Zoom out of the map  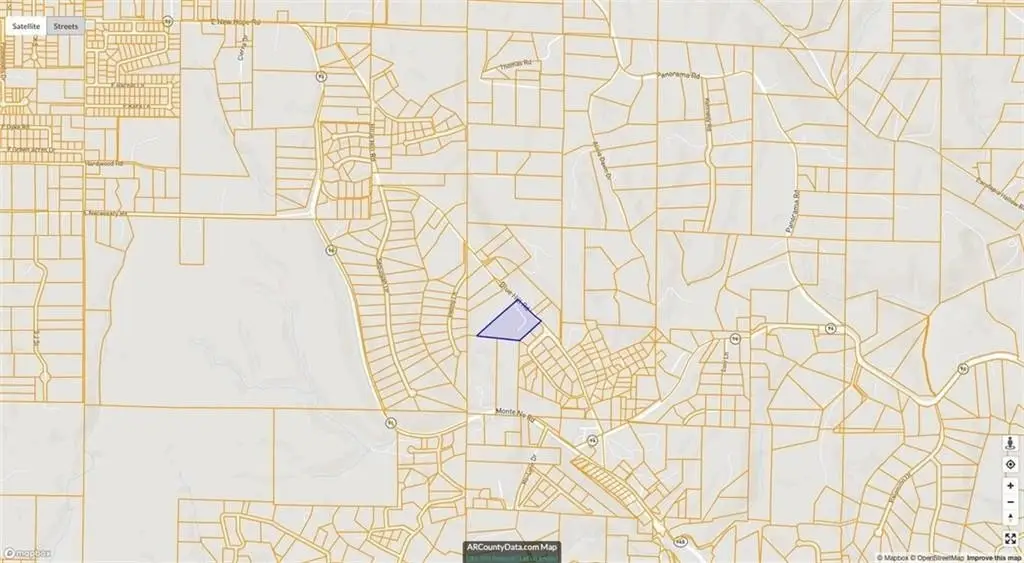[x=1010, y=502]
